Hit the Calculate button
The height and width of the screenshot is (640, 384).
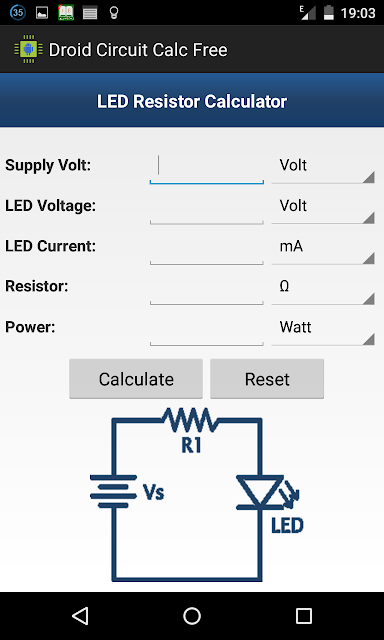[x=136, y=379]
